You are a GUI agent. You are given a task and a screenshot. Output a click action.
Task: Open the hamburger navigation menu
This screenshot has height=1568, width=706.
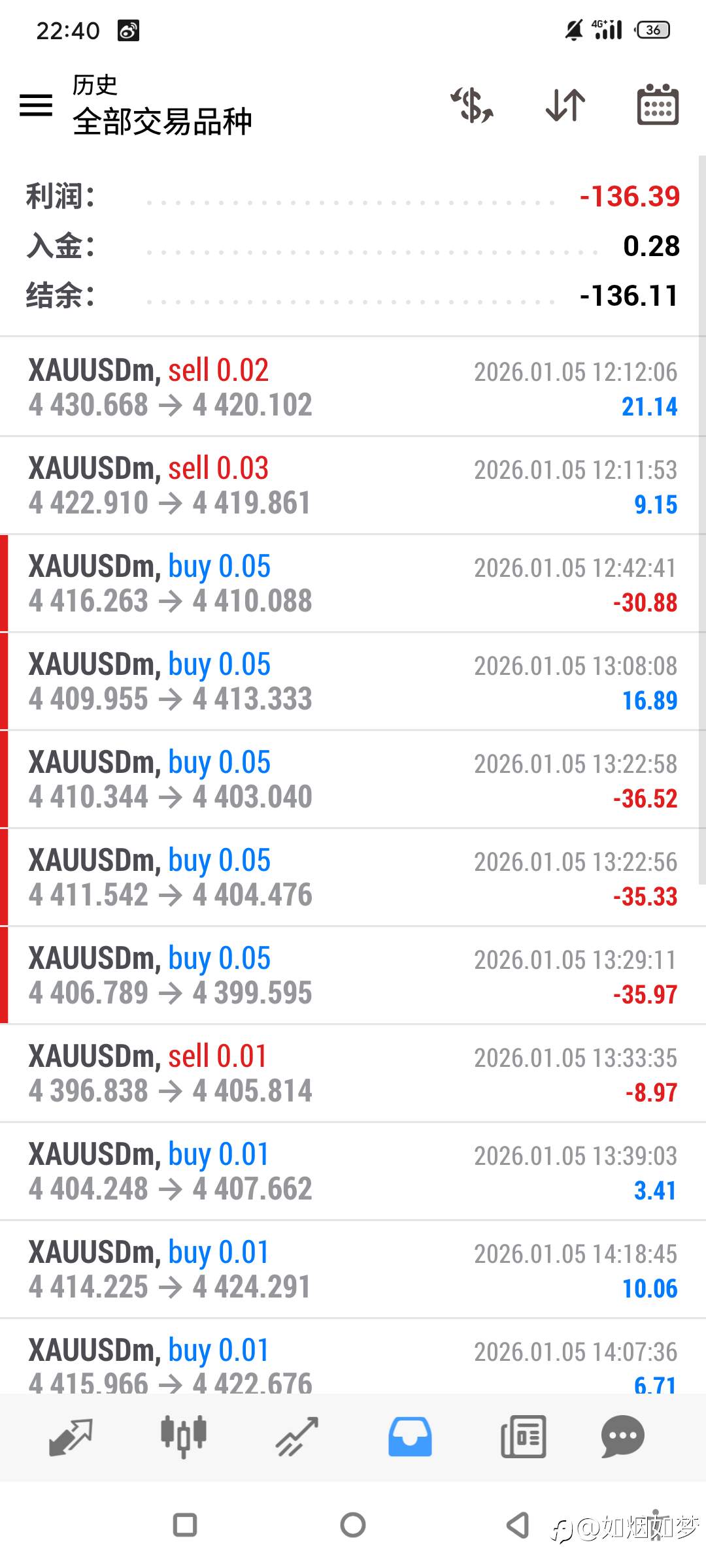[36, 106]
